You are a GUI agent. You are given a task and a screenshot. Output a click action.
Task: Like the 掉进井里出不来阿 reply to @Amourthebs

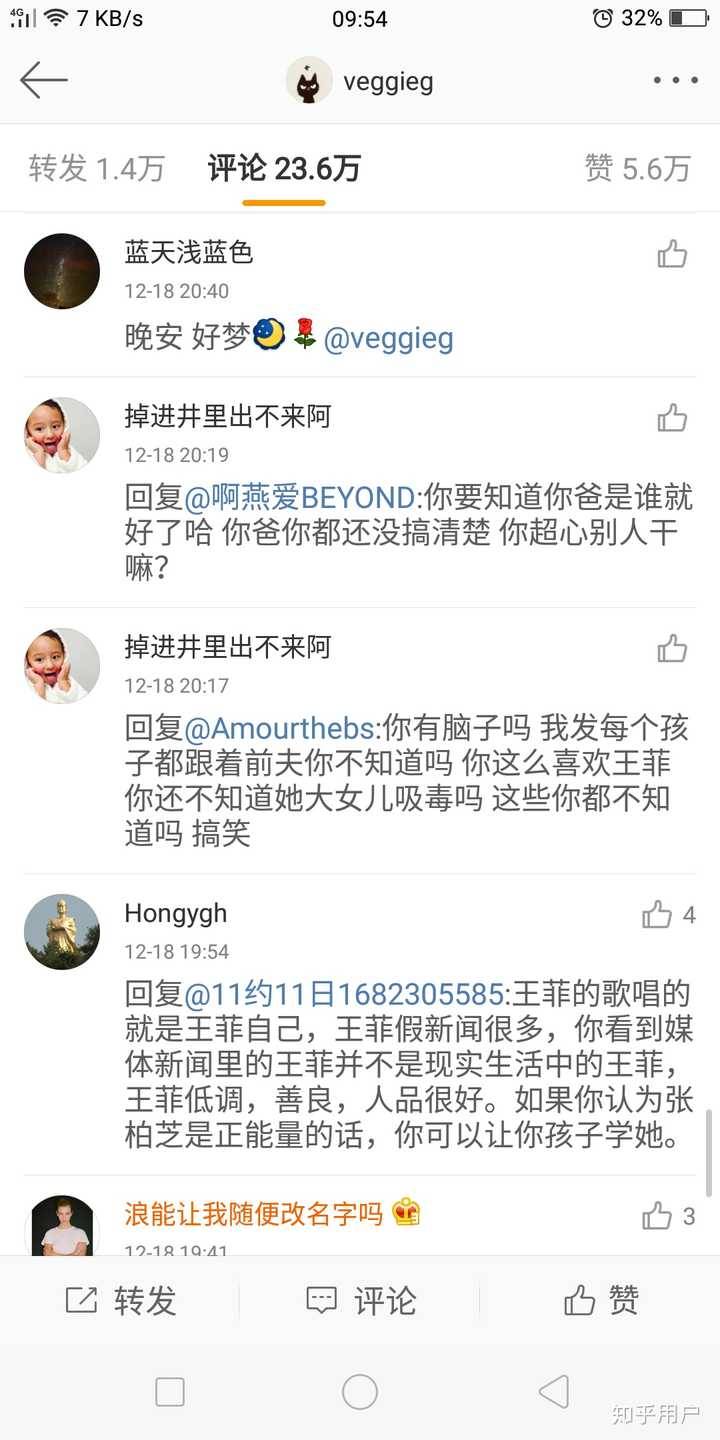(x=672, y=649)
